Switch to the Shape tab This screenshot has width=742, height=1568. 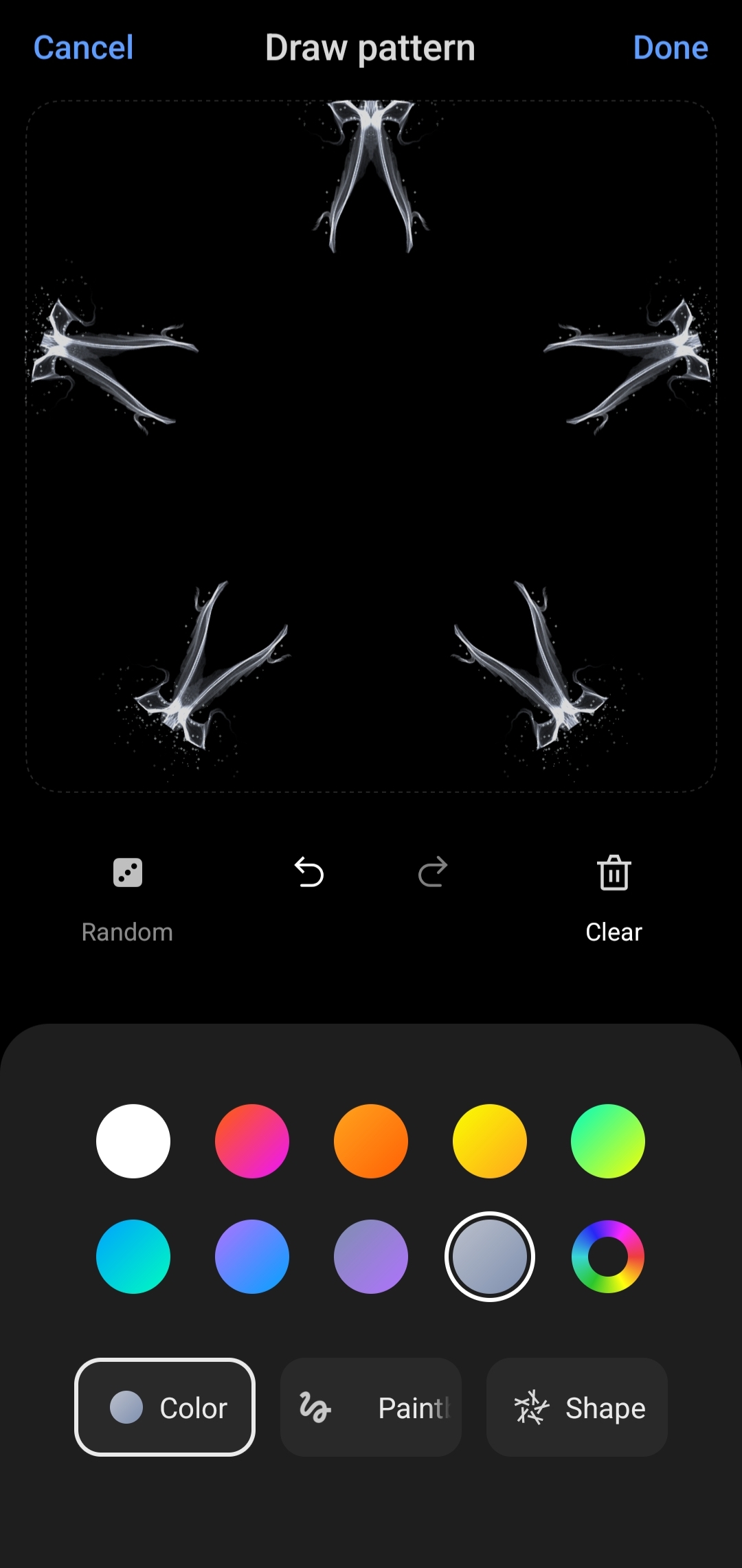click(577, 1407)
